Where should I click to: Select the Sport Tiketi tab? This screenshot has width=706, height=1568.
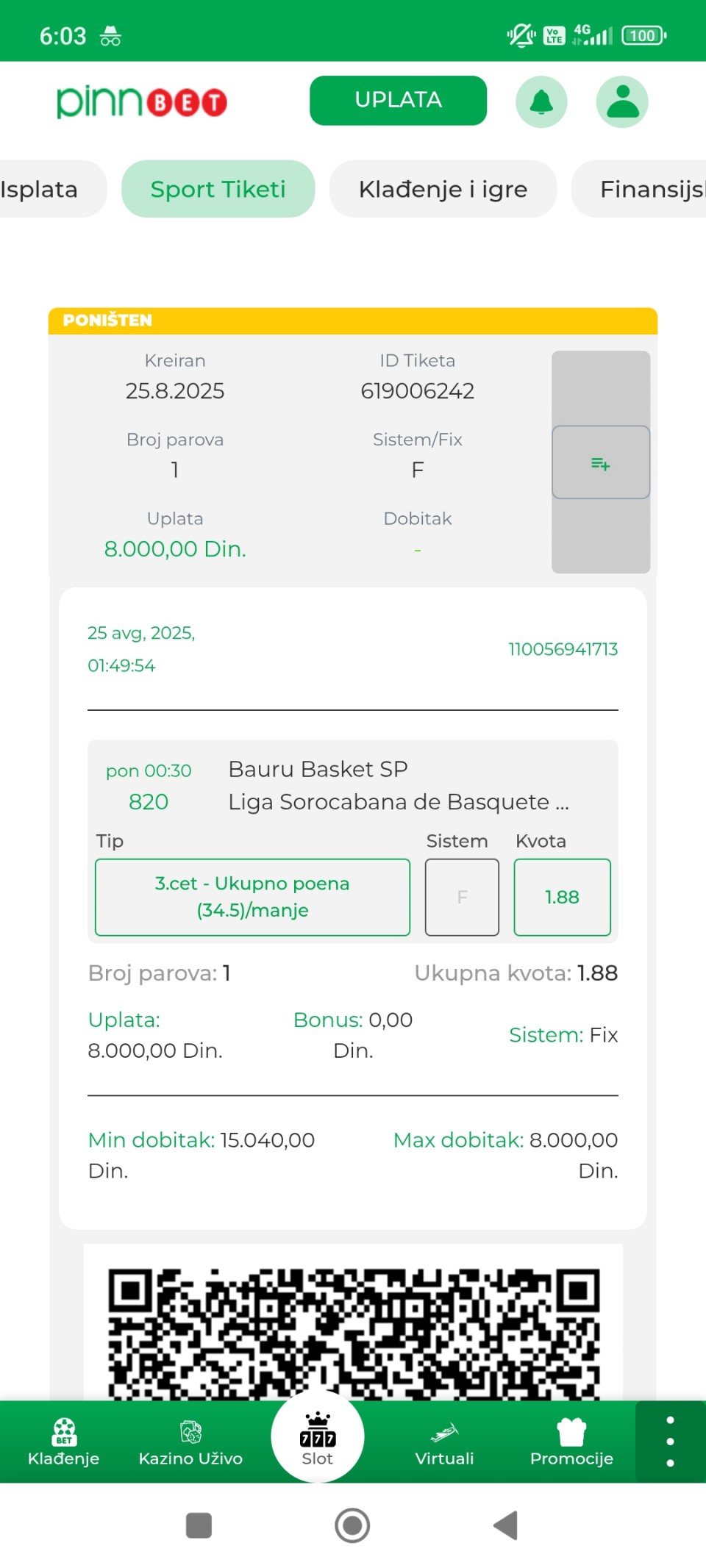pyautogui.click(x=218, y=189)
